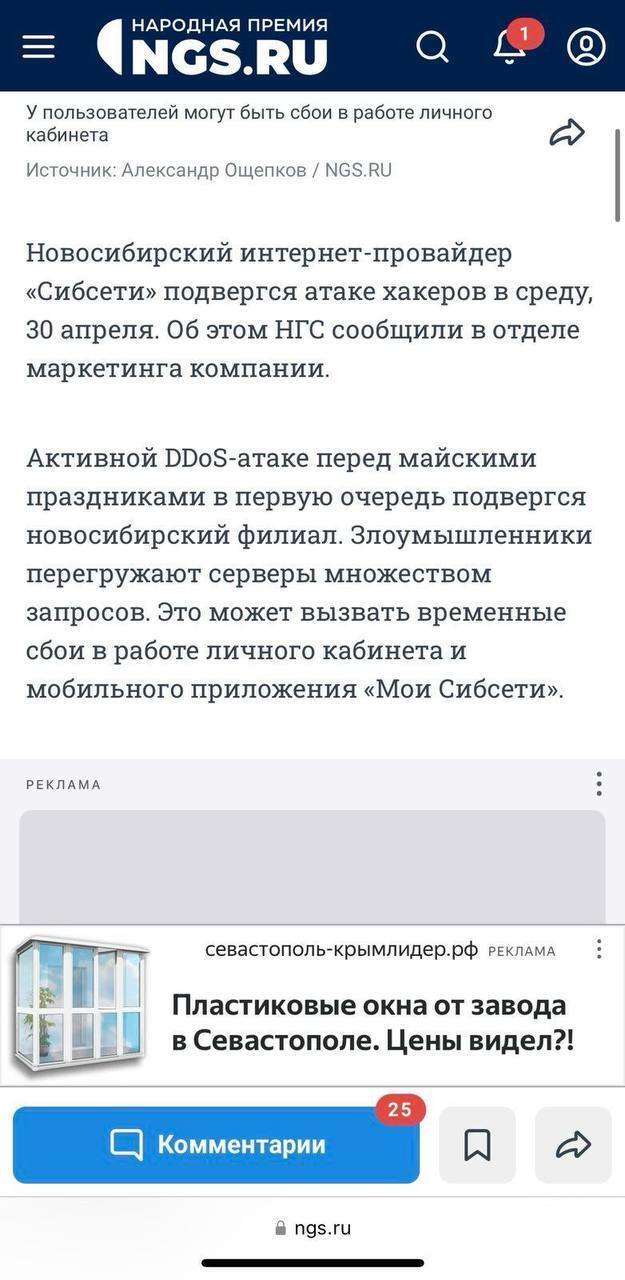625x1280 pixels.
Task: Open options of the grey РЕКЛАМА block
Action: pos(598,783)
